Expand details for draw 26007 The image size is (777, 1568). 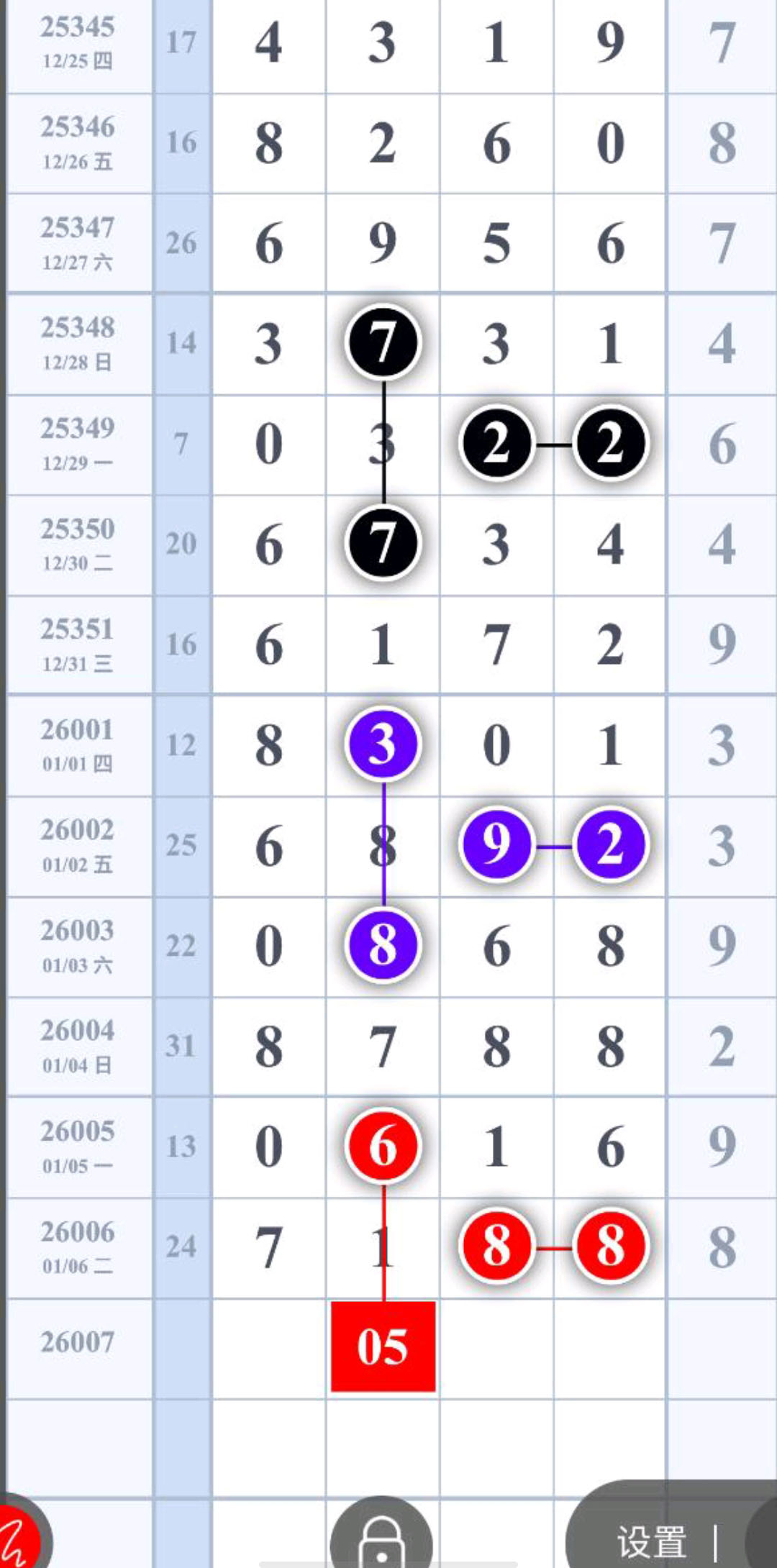point(78,1342)
